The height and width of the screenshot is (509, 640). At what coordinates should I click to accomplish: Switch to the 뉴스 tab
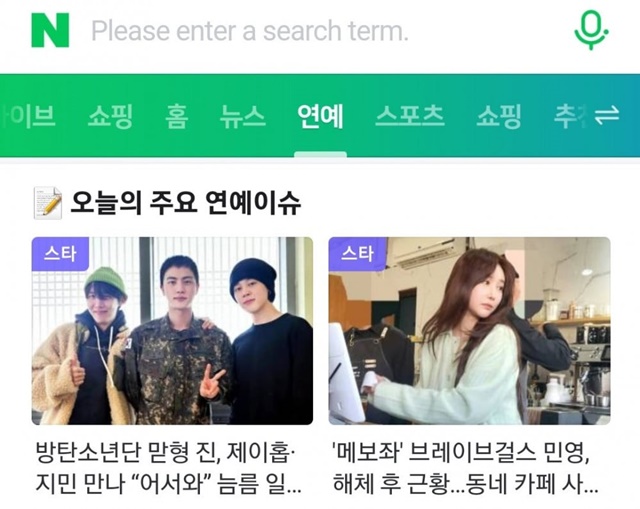pyautogui.click(x=243, y=116)
